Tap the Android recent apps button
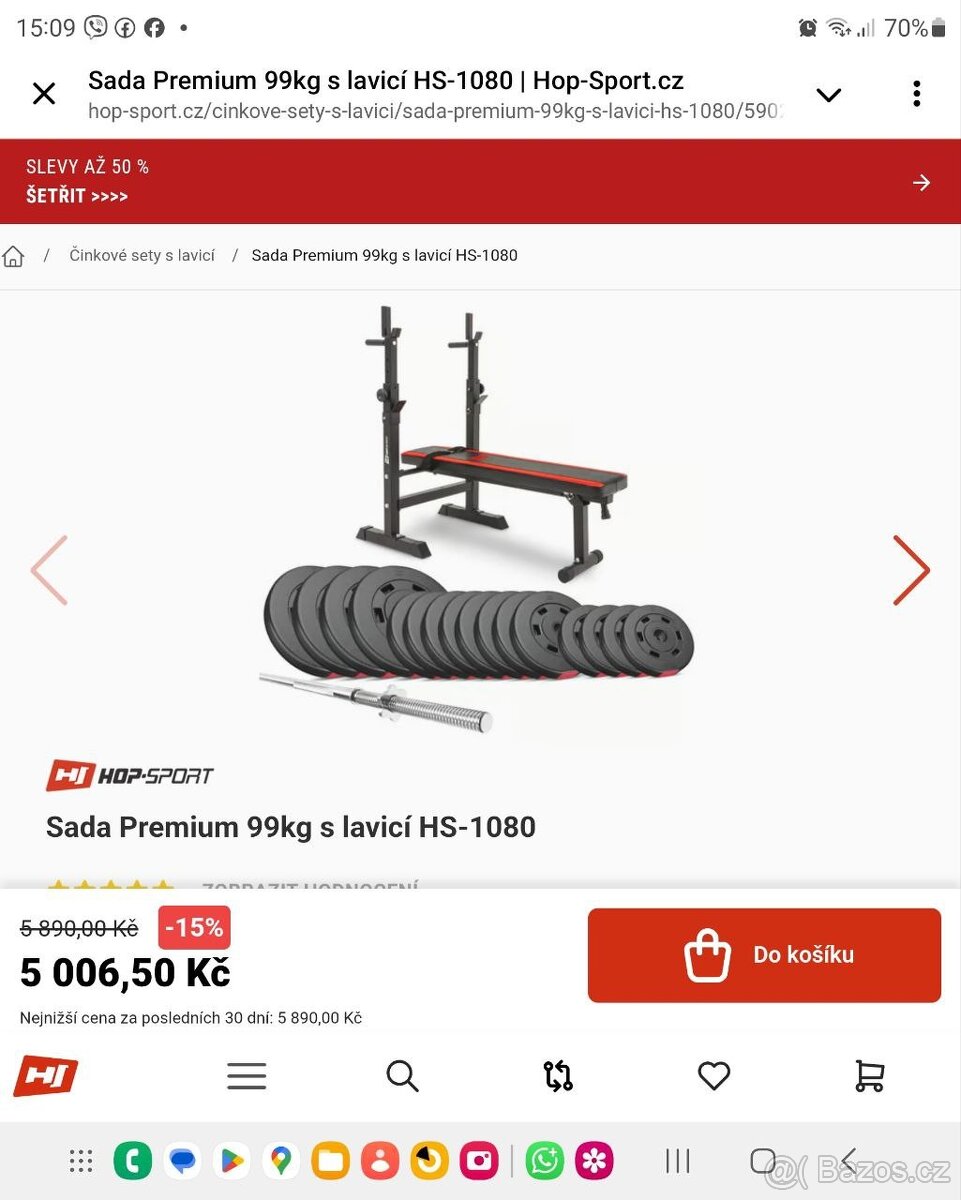This screenshot has height=1200, width=961. tap(677, 1161)
